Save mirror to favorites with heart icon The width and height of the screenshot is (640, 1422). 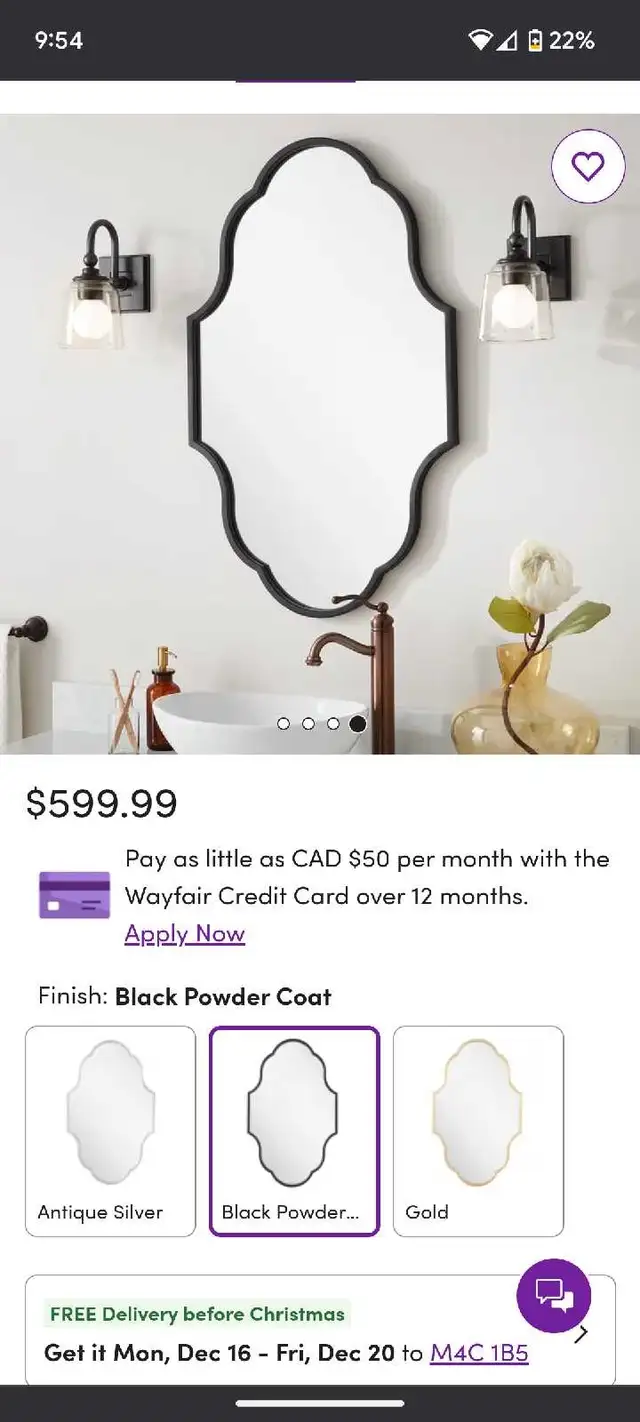[x=587, y=167]
